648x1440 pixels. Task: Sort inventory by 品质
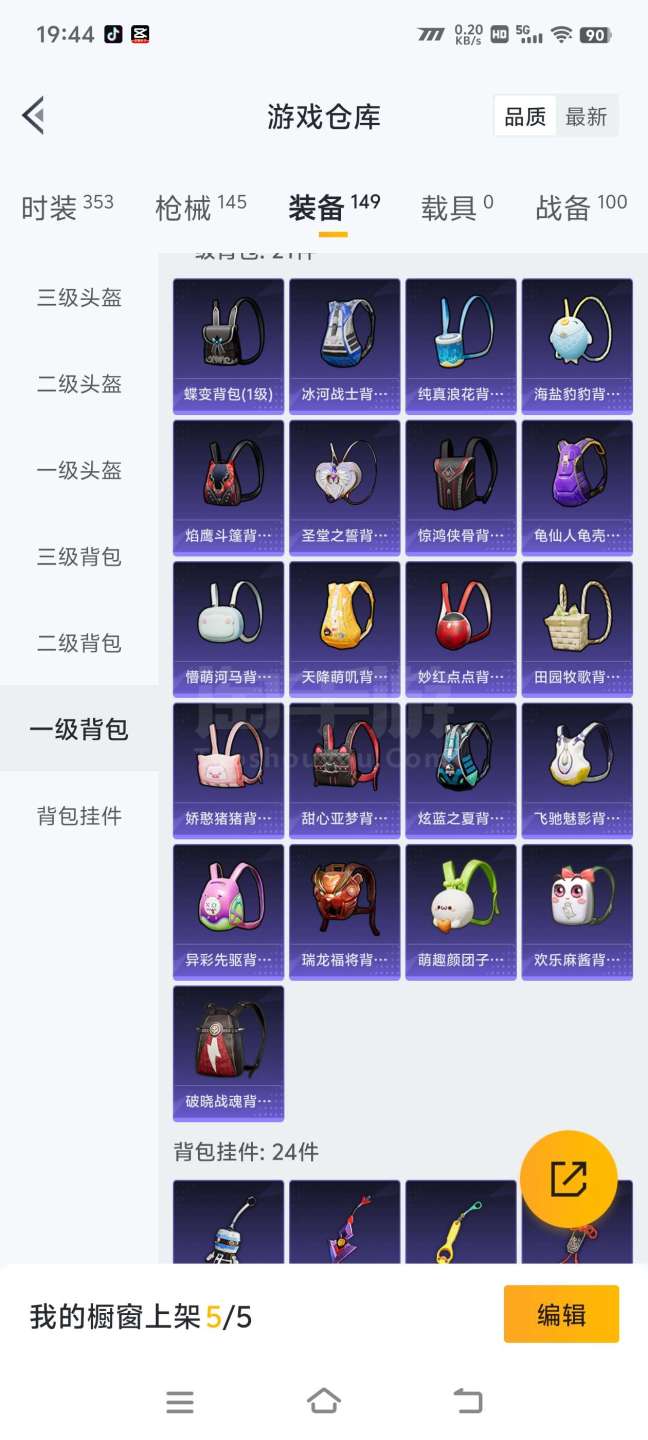point(524,117)
